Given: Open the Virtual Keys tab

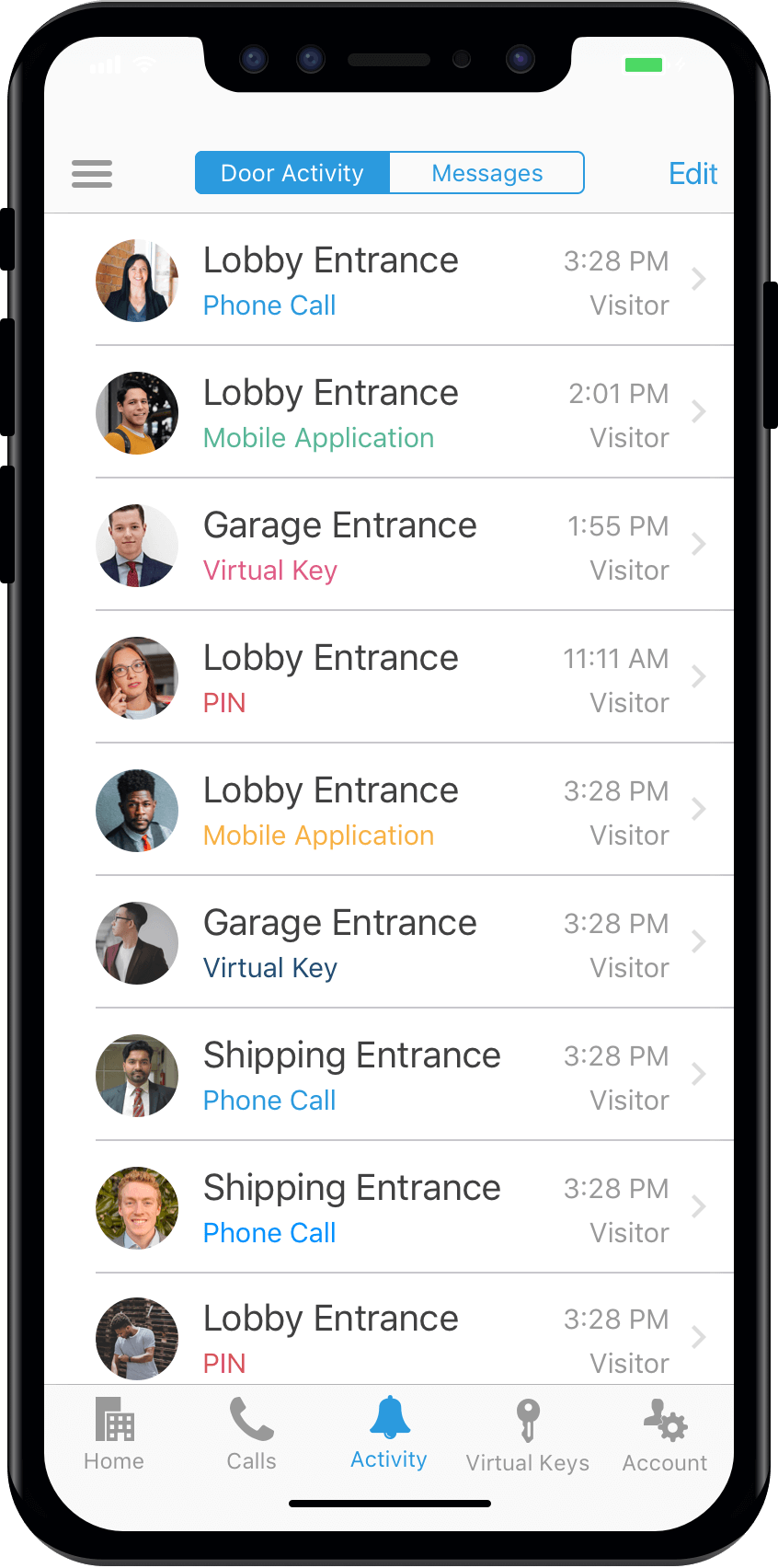Looking at the screenshot, I should point(527,1435).
